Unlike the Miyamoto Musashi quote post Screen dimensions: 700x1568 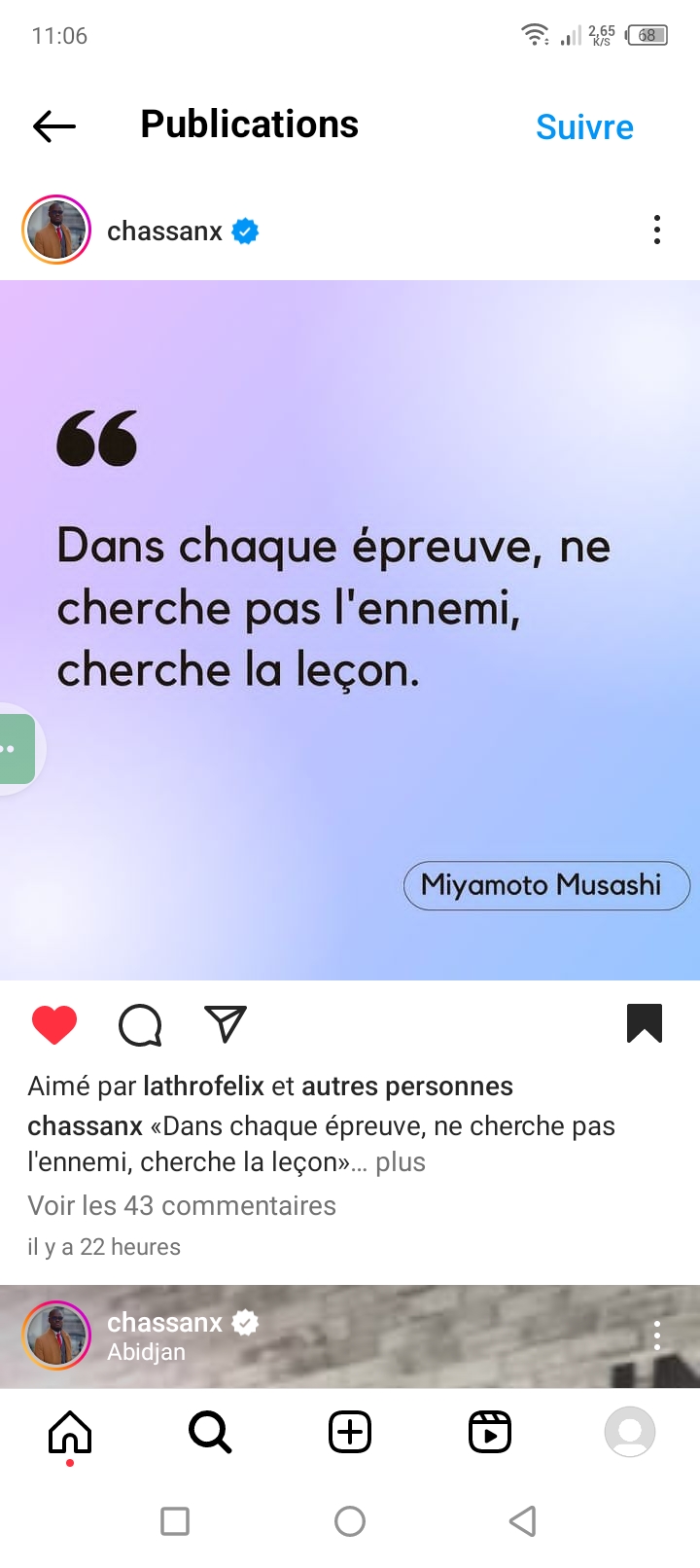tap(54, 1025)
